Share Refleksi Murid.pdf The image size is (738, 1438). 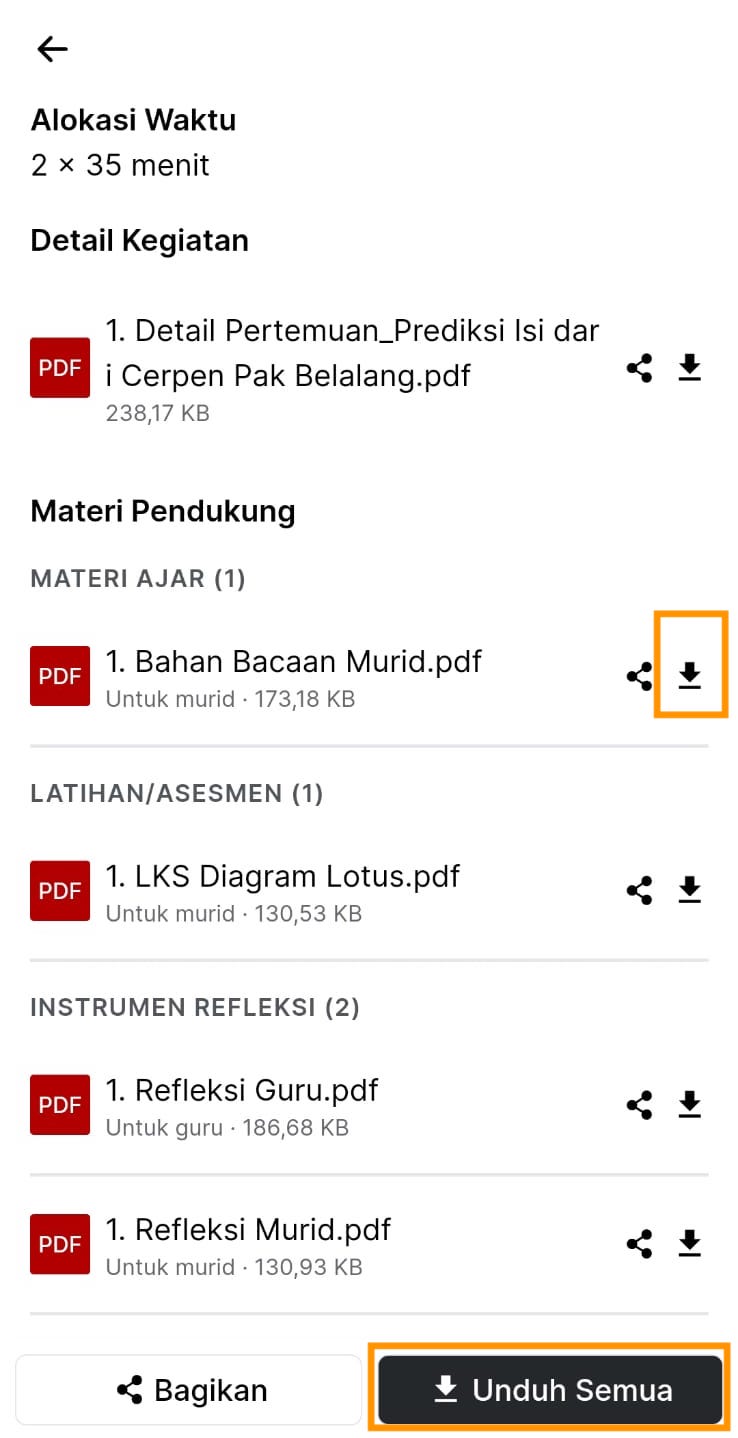click(639, 1244)
